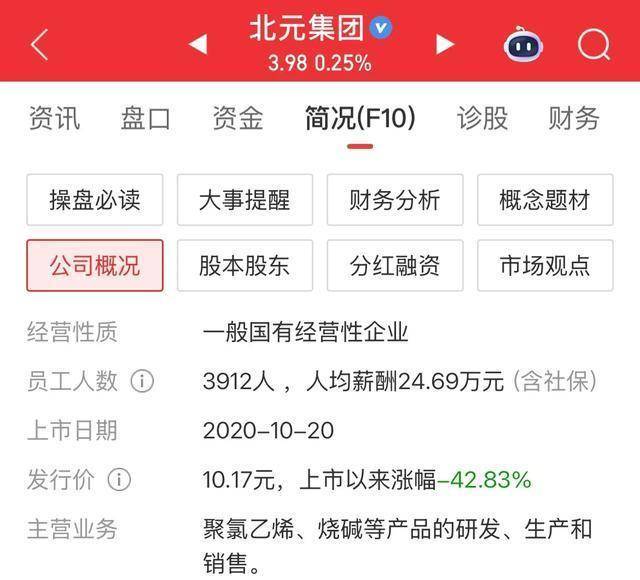Switch to the previous stock

(198, 44)
